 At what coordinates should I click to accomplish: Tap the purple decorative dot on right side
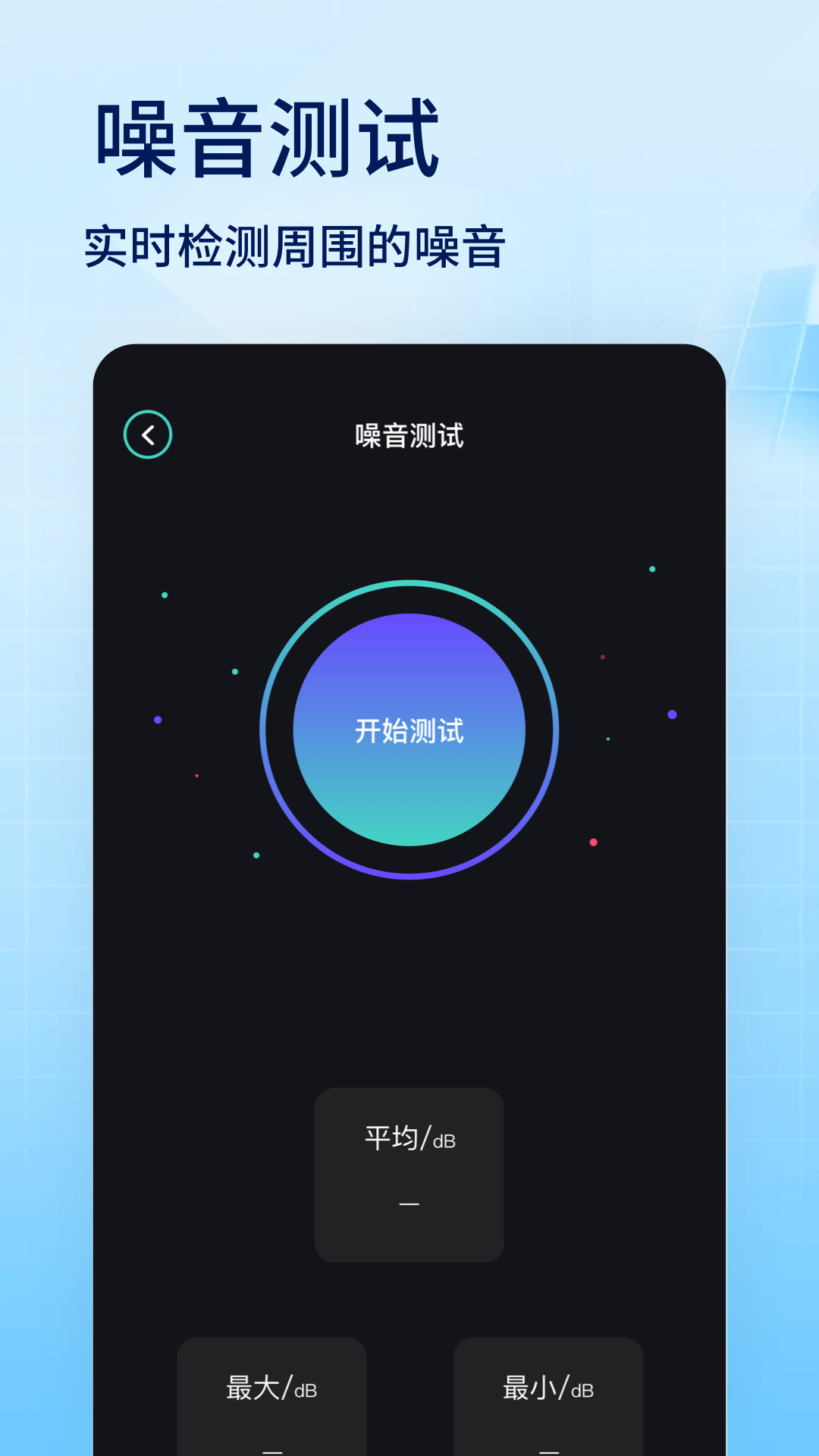click(x=670, y=714)
